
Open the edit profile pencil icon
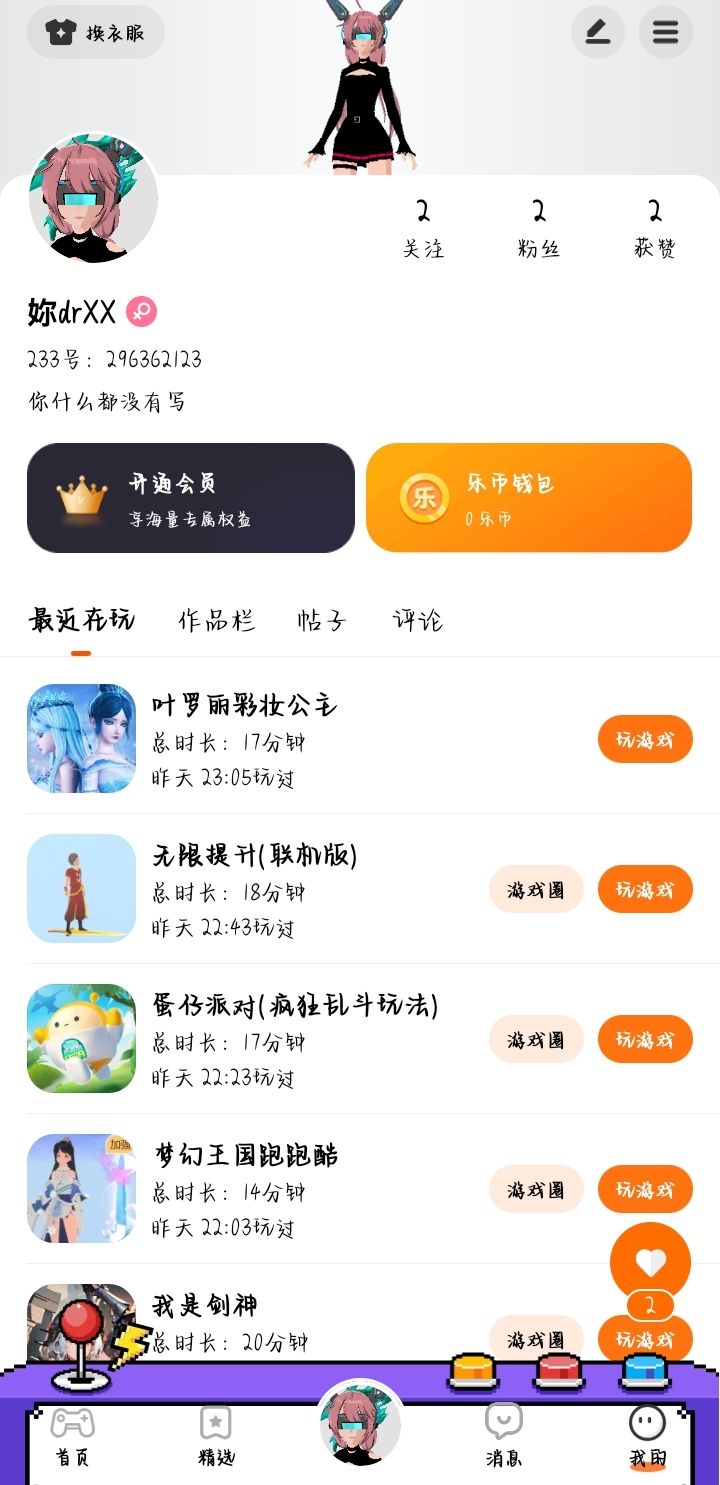pos(598,33)
